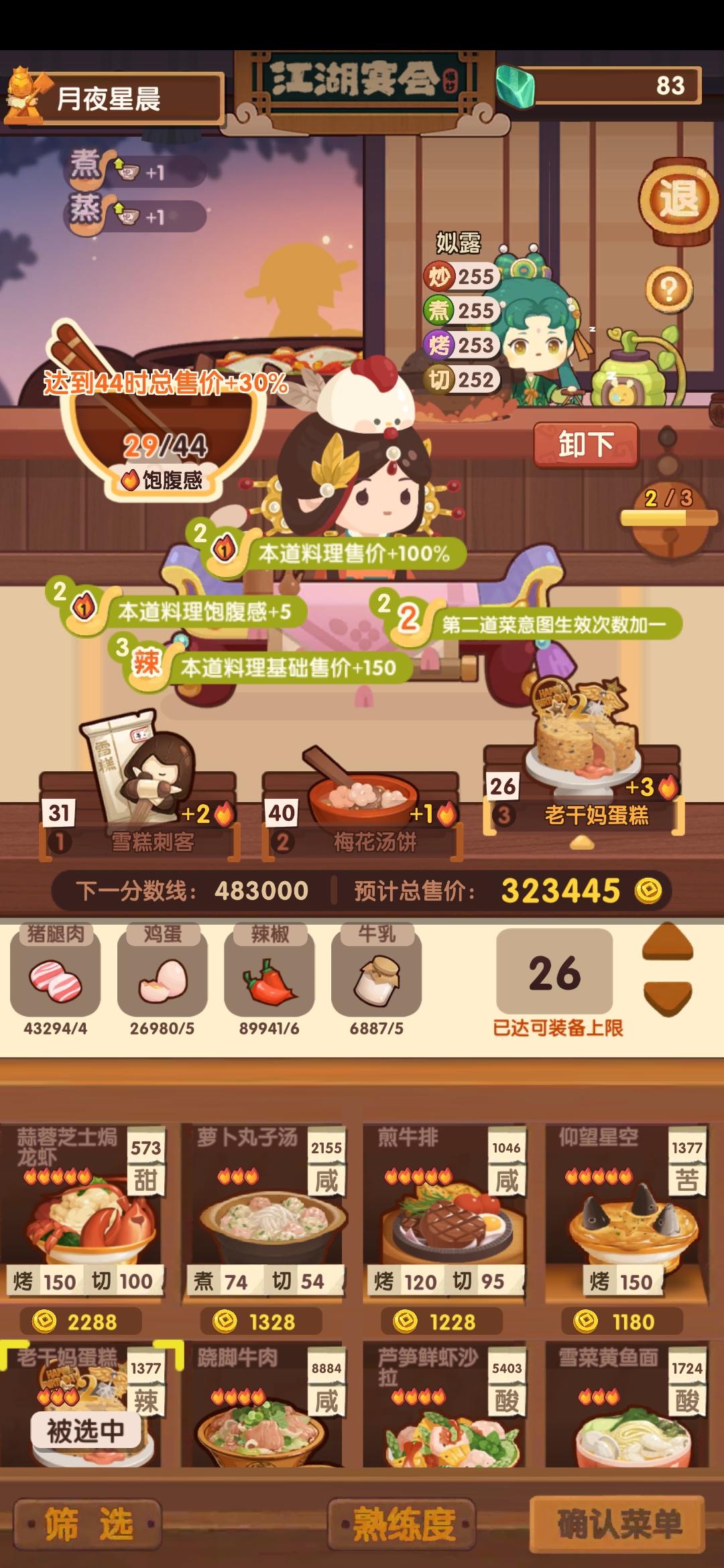Select the 鸡蛋 ingredient icon

pos(163,984)
